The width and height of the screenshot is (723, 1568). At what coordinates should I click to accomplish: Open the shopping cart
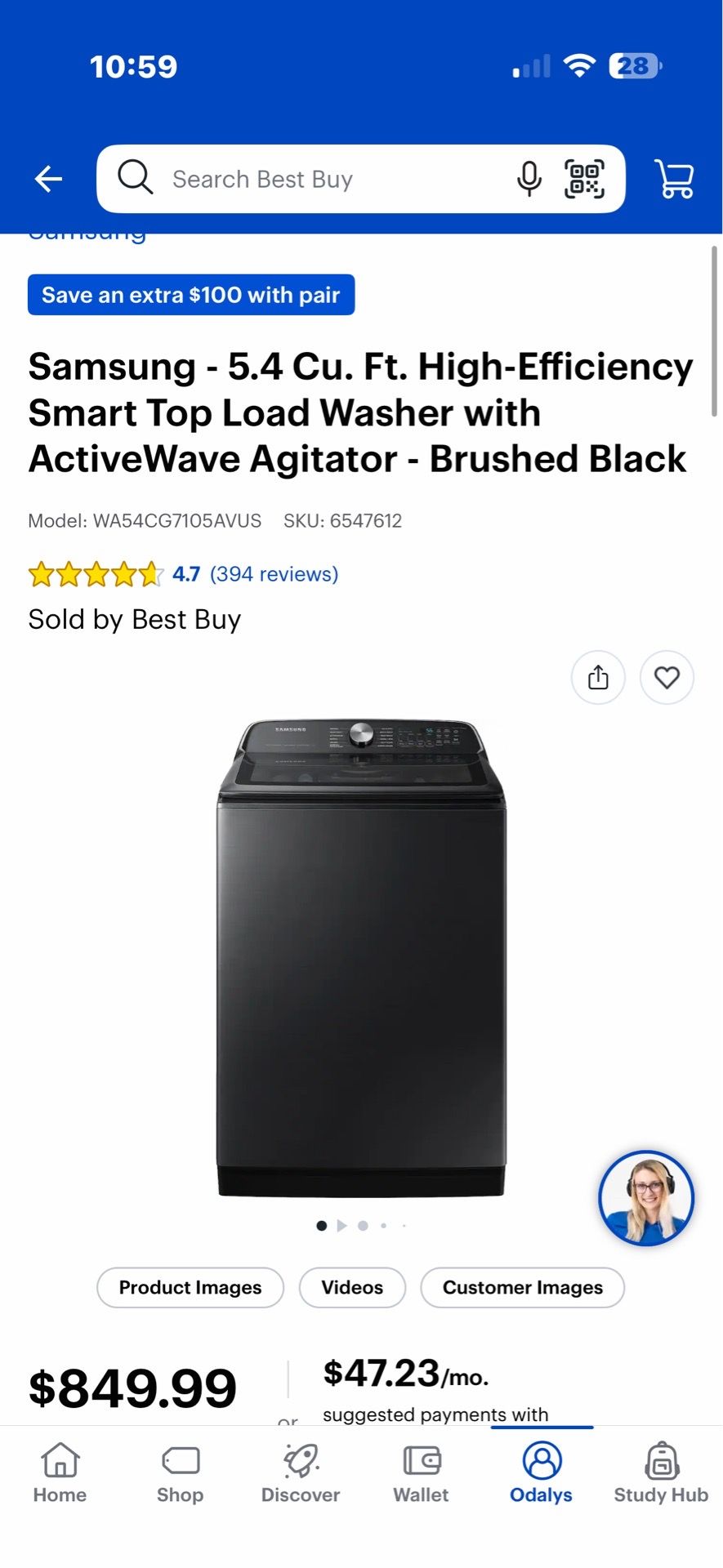tap(674, 179)
